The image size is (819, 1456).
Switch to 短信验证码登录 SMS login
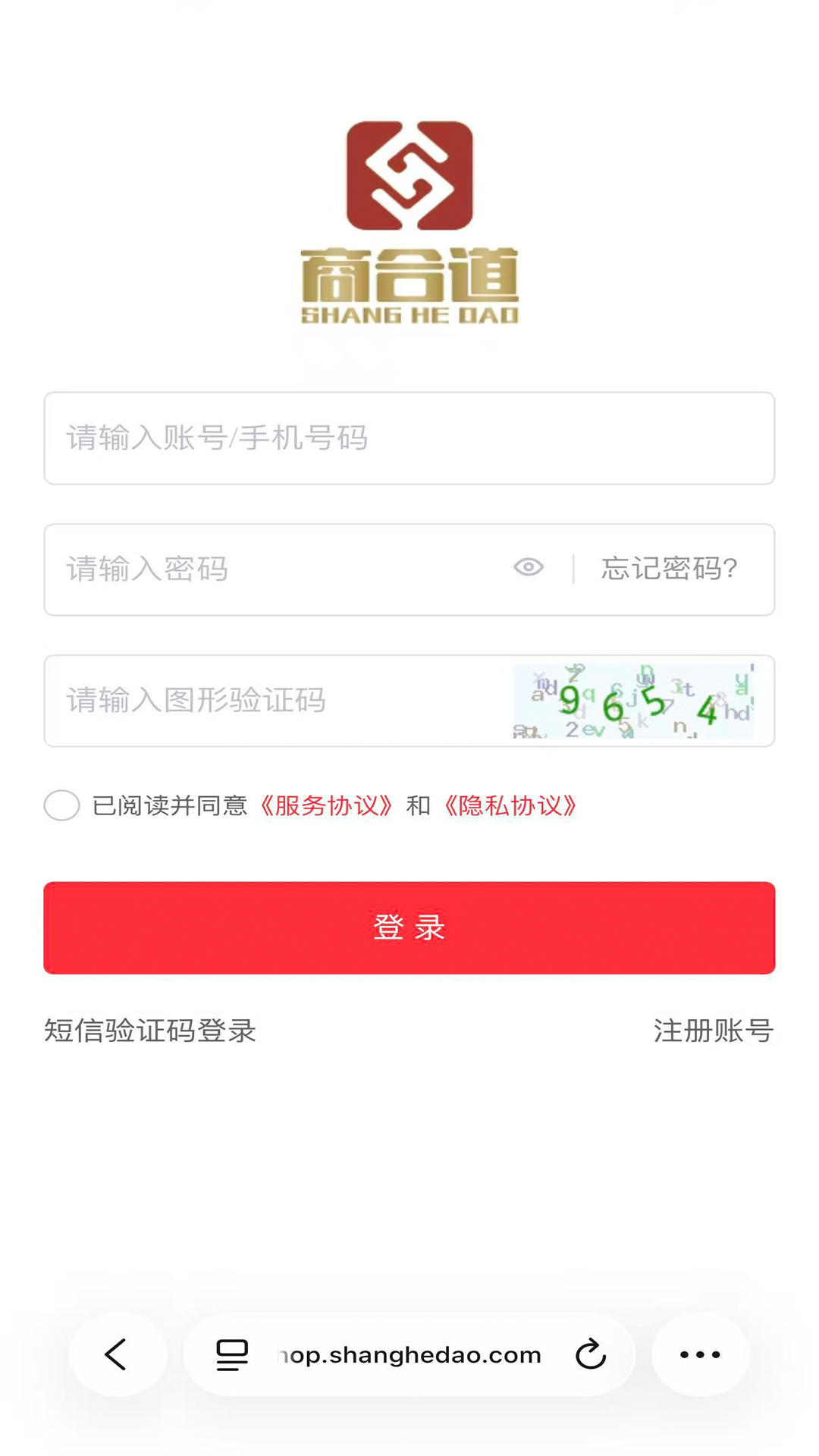tap(149, 1031)
